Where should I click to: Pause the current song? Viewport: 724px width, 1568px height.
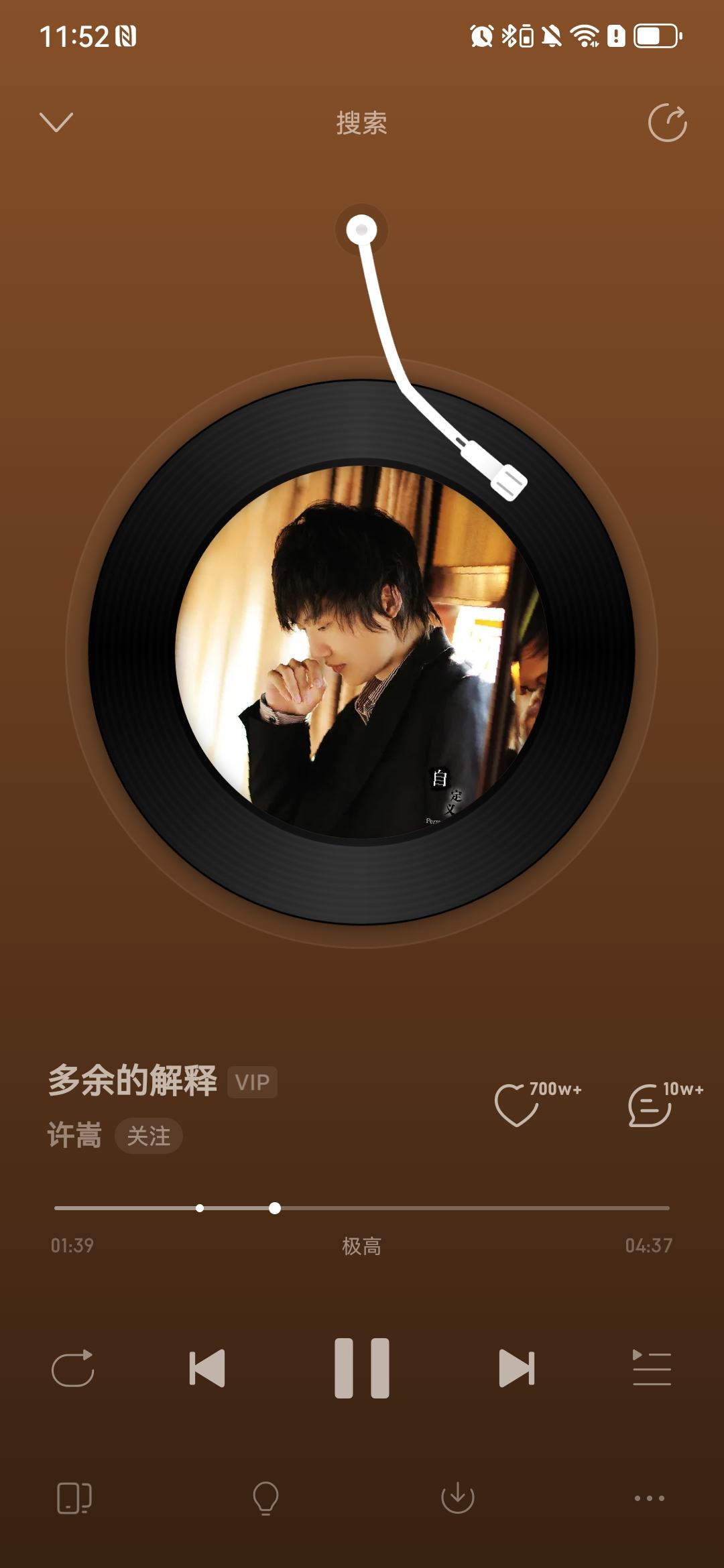tap(362, 1368)
